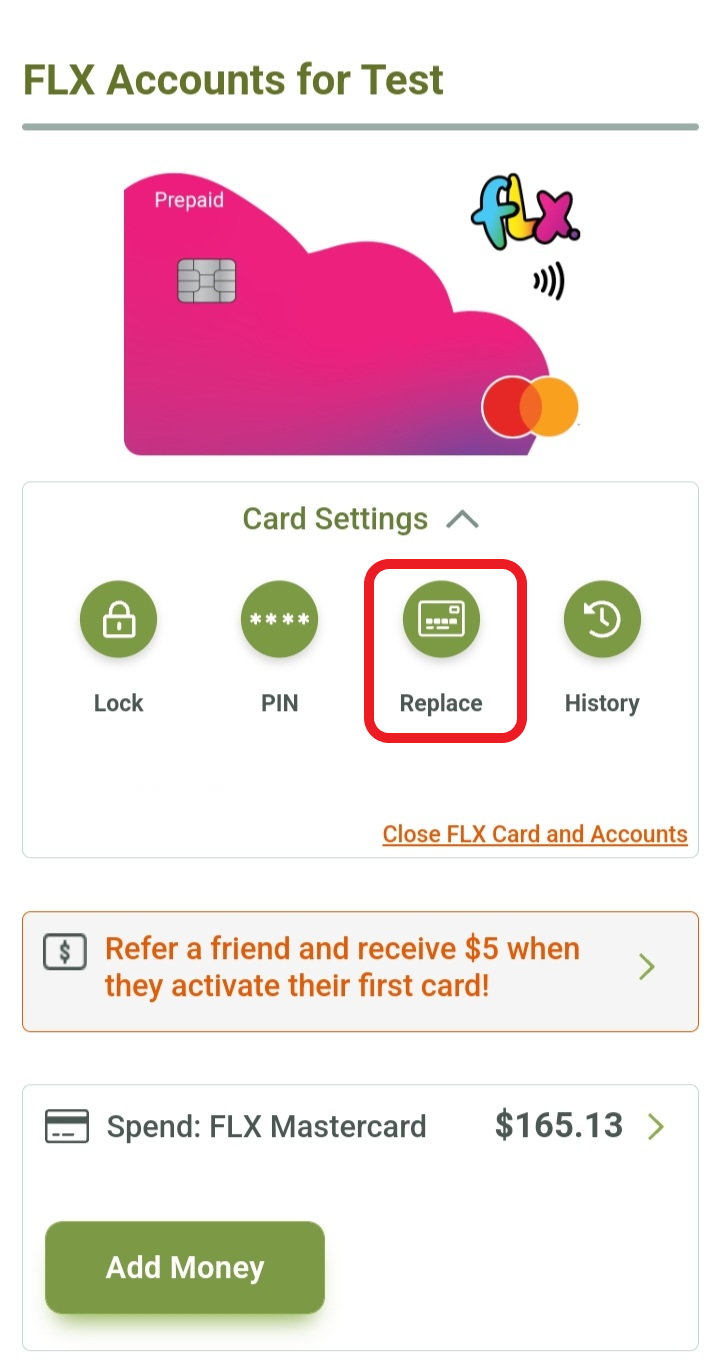Select Replace card option

(x=441, y=621)
